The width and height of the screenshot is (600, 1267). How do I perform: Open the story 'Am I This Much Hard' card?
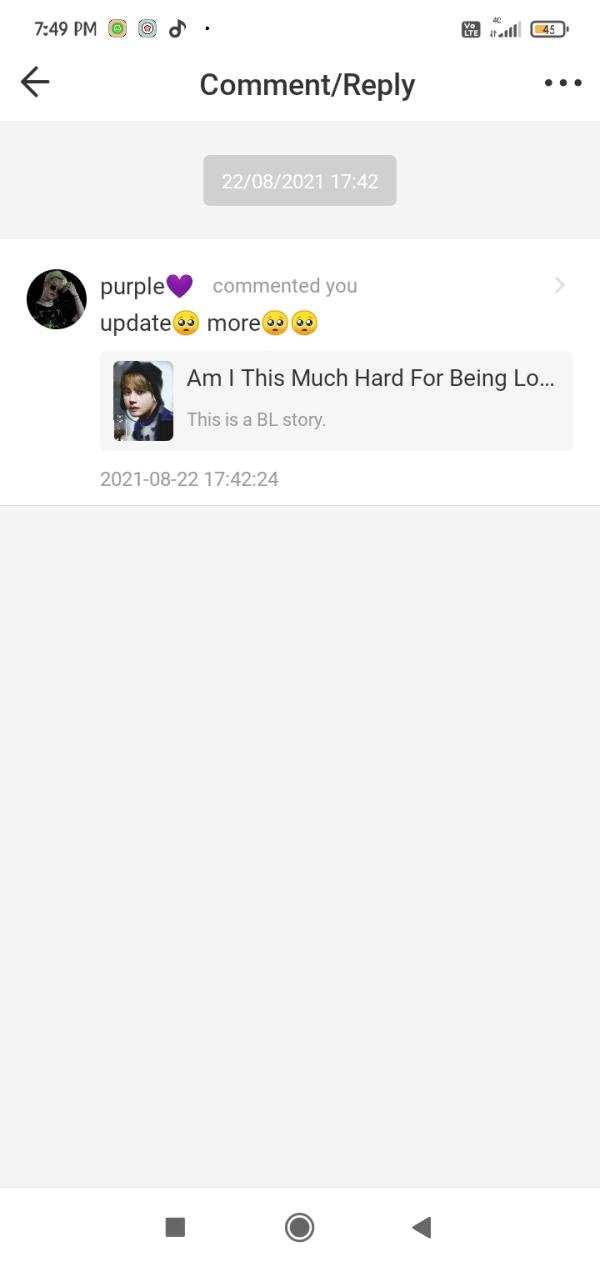pyautogui.click(x=336, y=400)
